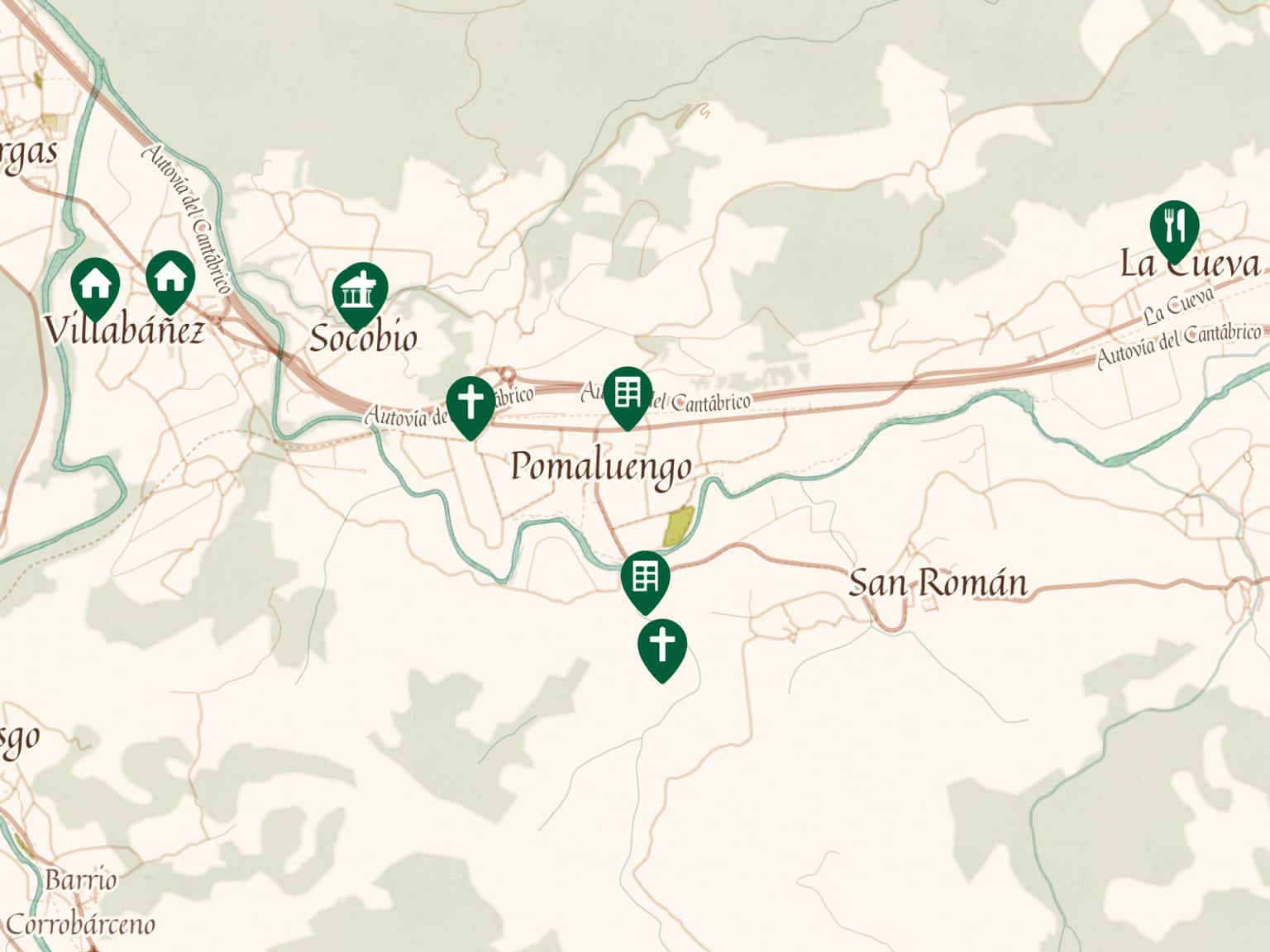This screenshot has width=1270, height=952.
Task: Open the house marker nearest Autovía del Cantábrico
Action: [x=170, y=278]
